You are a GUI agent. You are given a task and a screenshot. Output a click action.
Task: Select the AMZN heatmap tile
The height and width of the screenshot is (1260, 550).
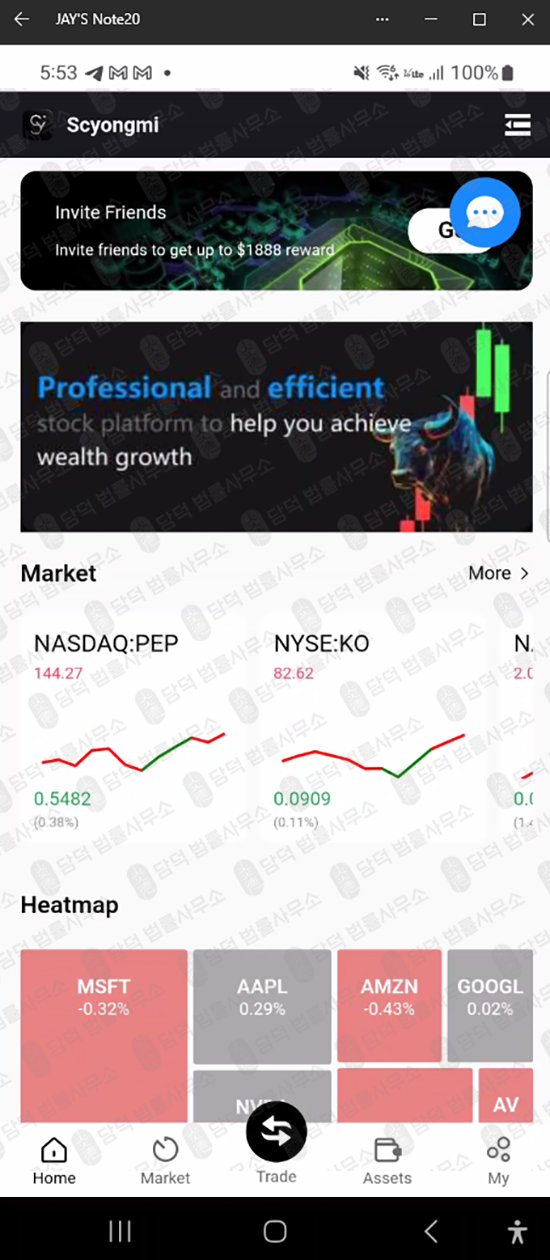(389, 1006)
